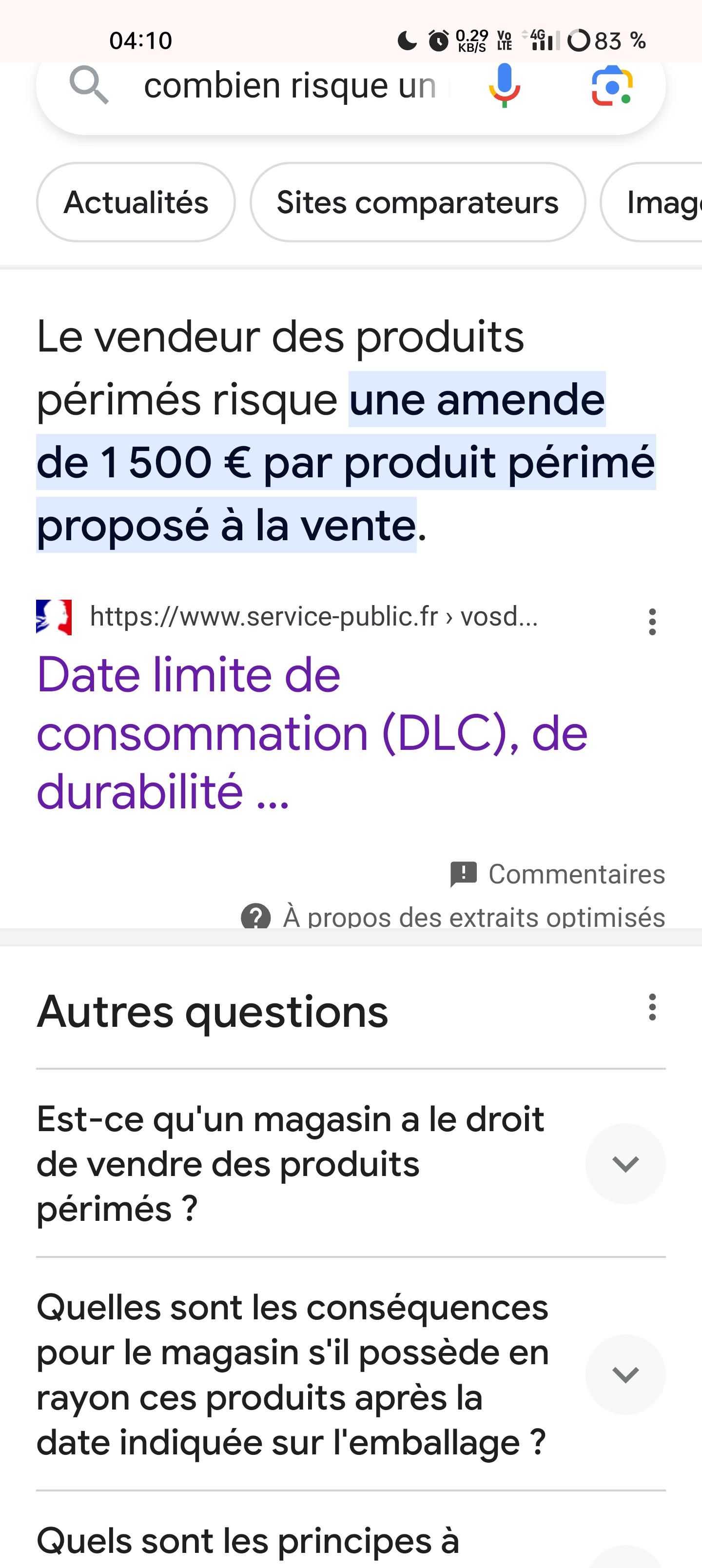Image resolution: width=702 pixels, height=1568 pixels.
Task: Expand "Quelles sont les conséquences" question
Action: 624,1374
